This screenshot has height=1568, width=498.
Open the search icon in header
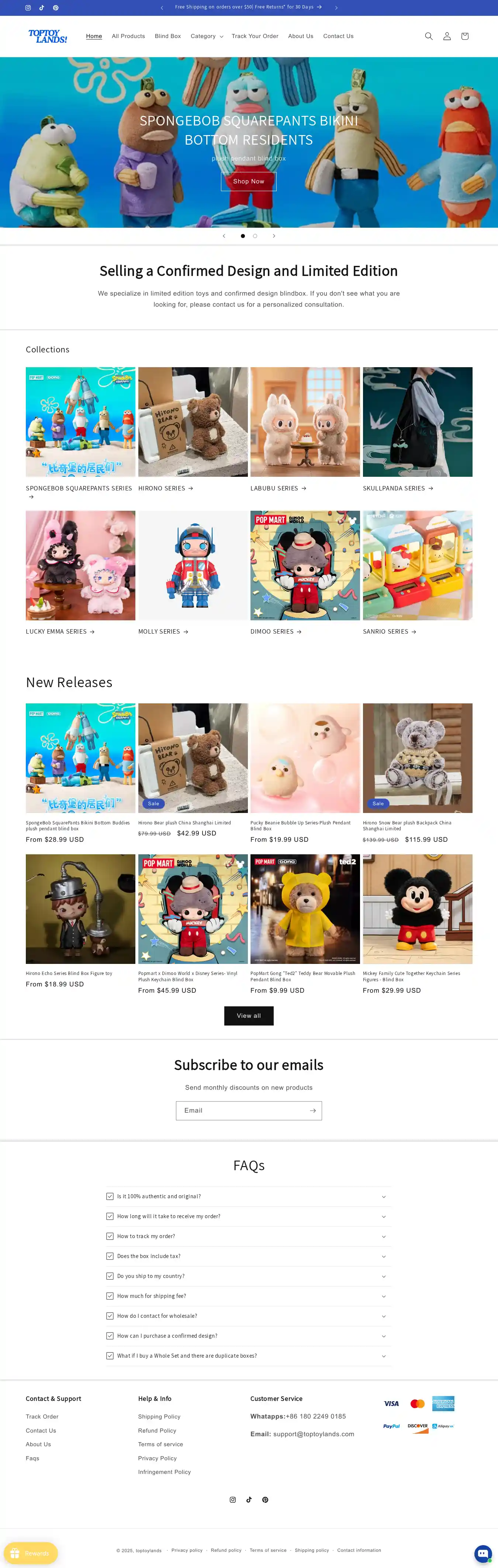[429, 37]
